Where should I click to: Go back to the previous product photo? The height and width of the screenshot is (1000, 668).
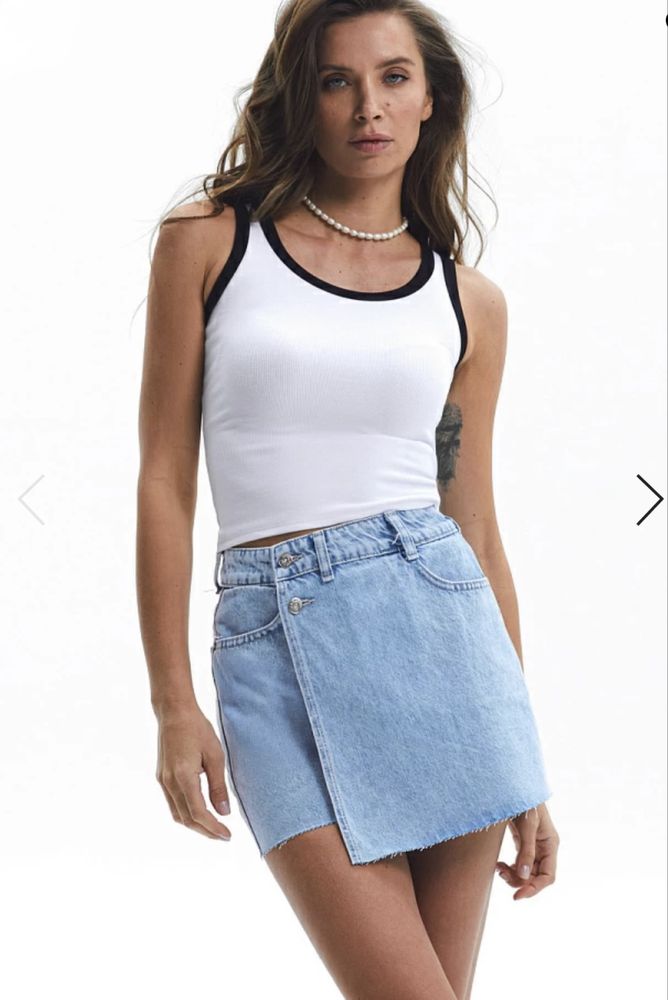point(31,499)
